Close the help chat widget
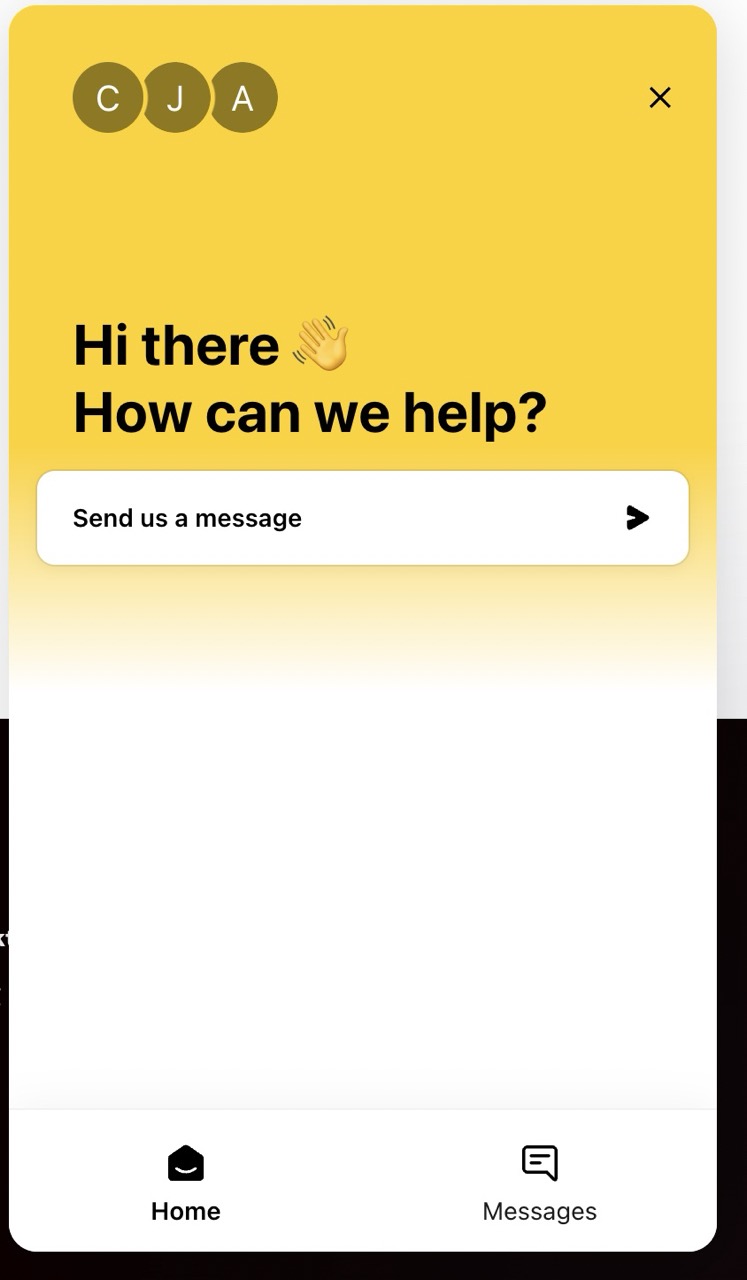Screen dimensions: 747x1280 point(660,97)
